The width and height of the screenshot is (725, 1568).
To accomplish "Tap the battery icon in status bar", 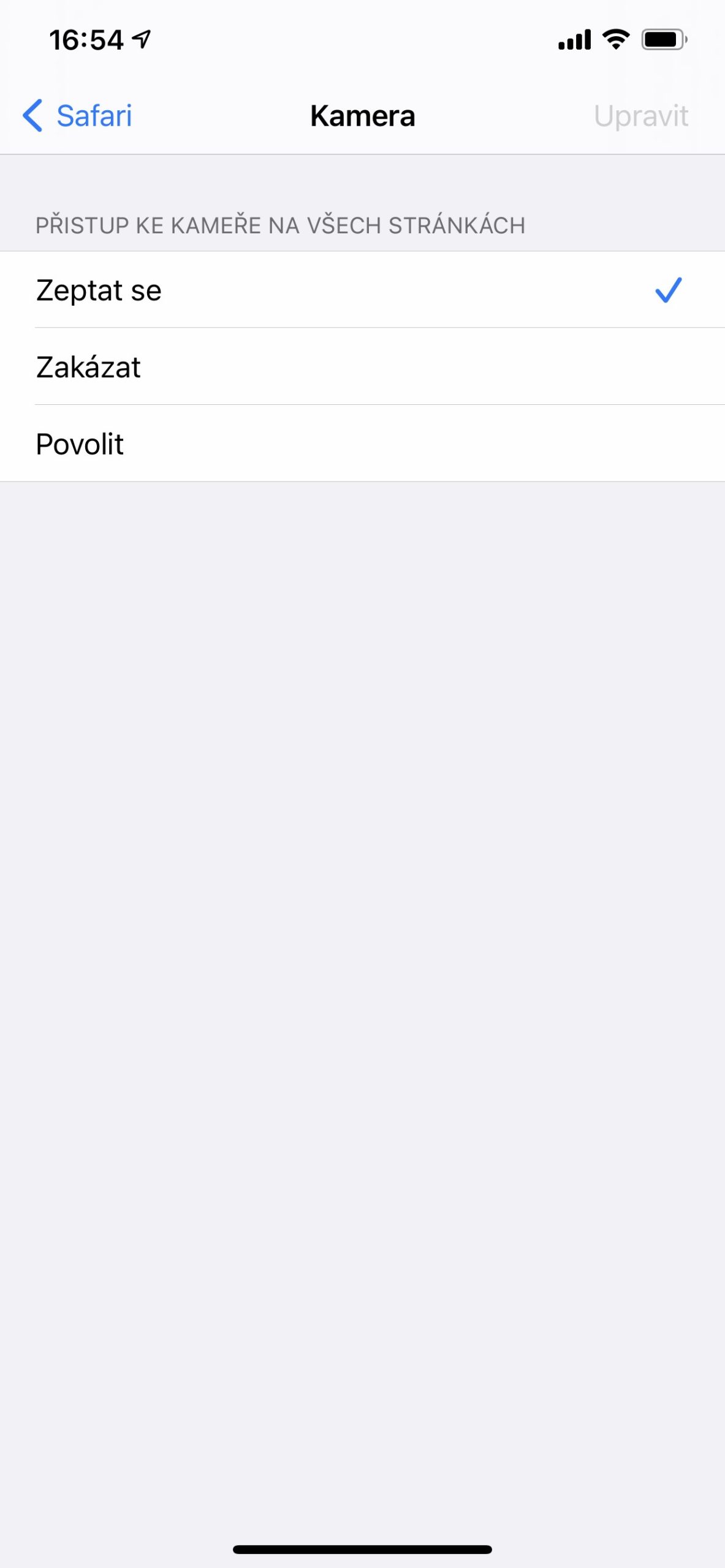I will (663, 39).
